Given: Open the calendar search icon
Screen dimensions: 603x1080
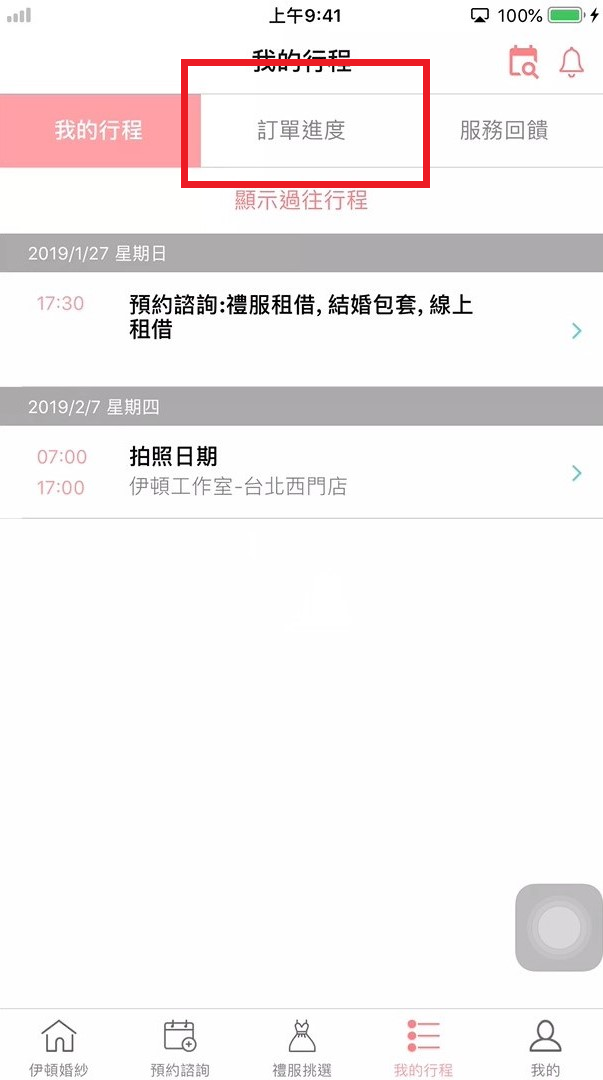Looking at the screenshot, I should (x=523, y=62).
